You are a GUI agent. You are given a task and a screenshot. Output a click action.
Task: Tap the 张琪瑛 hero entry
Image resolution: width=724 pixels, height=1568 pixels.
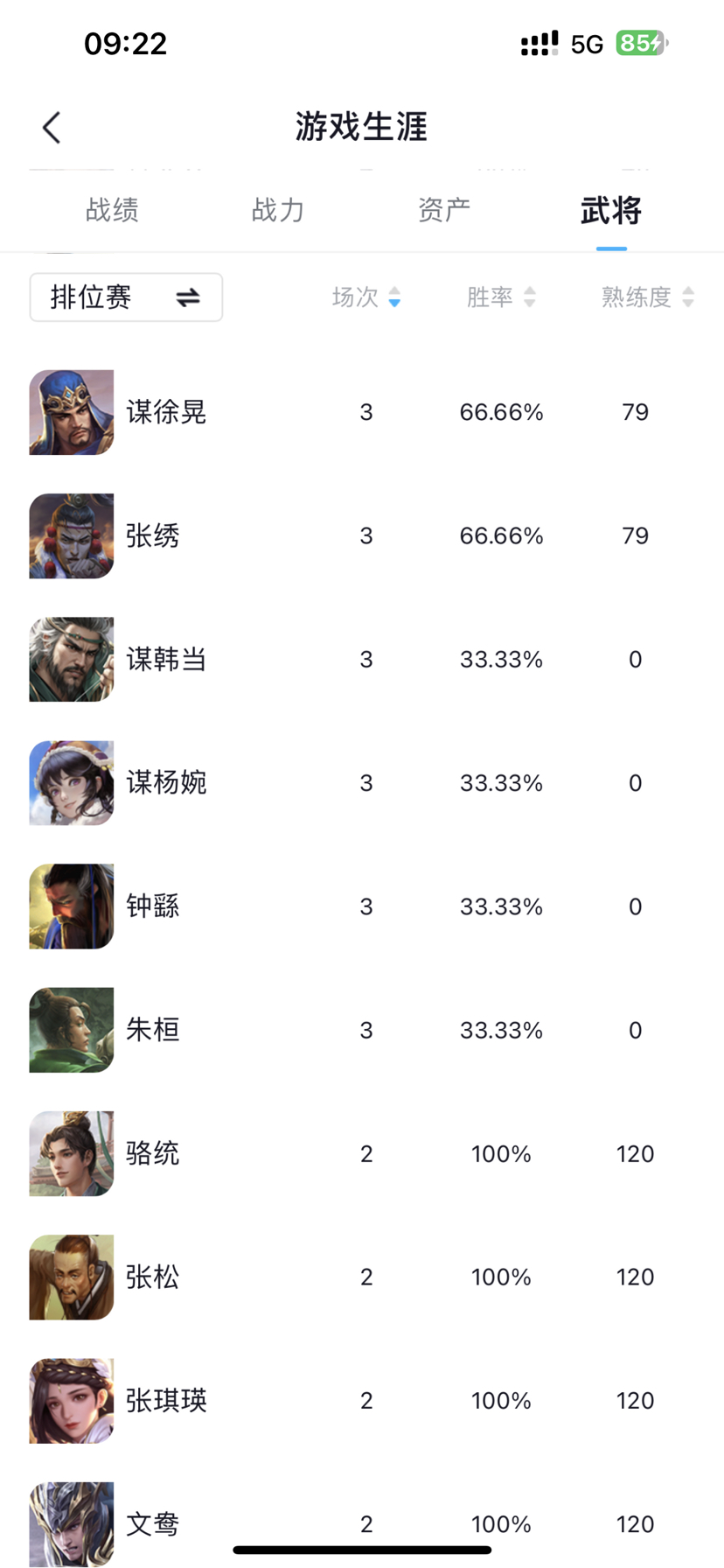click(166, 1401)
